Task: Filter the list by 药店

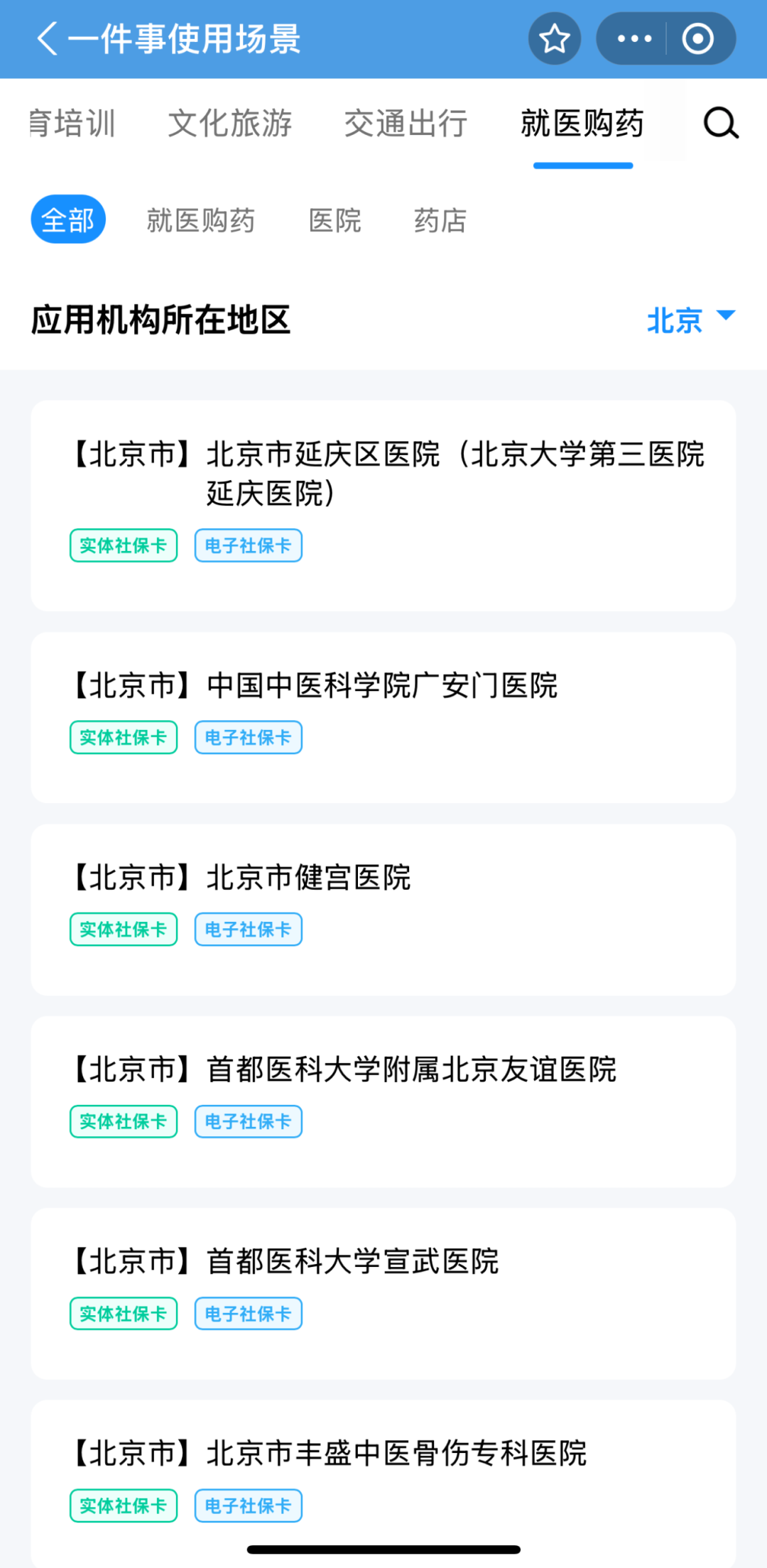Action: click(x=440, y=220)
